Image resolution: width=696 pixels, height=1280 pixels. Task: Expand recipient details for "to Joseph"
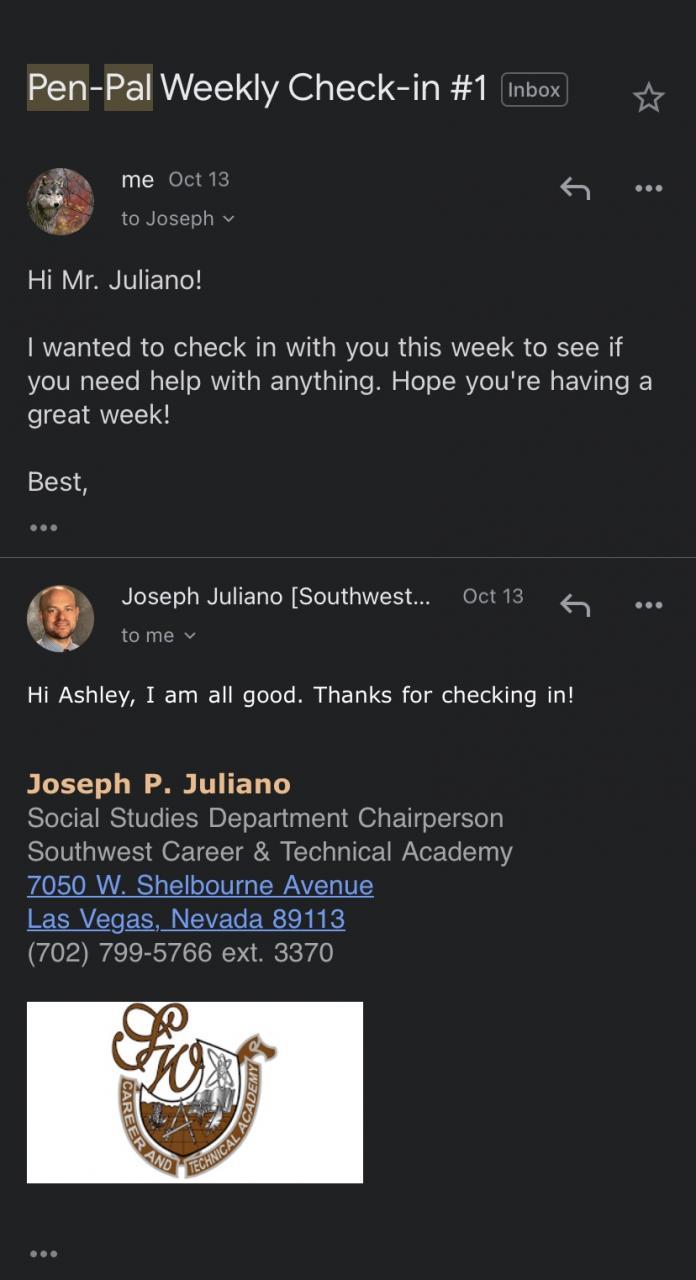[x=177, y=218]
